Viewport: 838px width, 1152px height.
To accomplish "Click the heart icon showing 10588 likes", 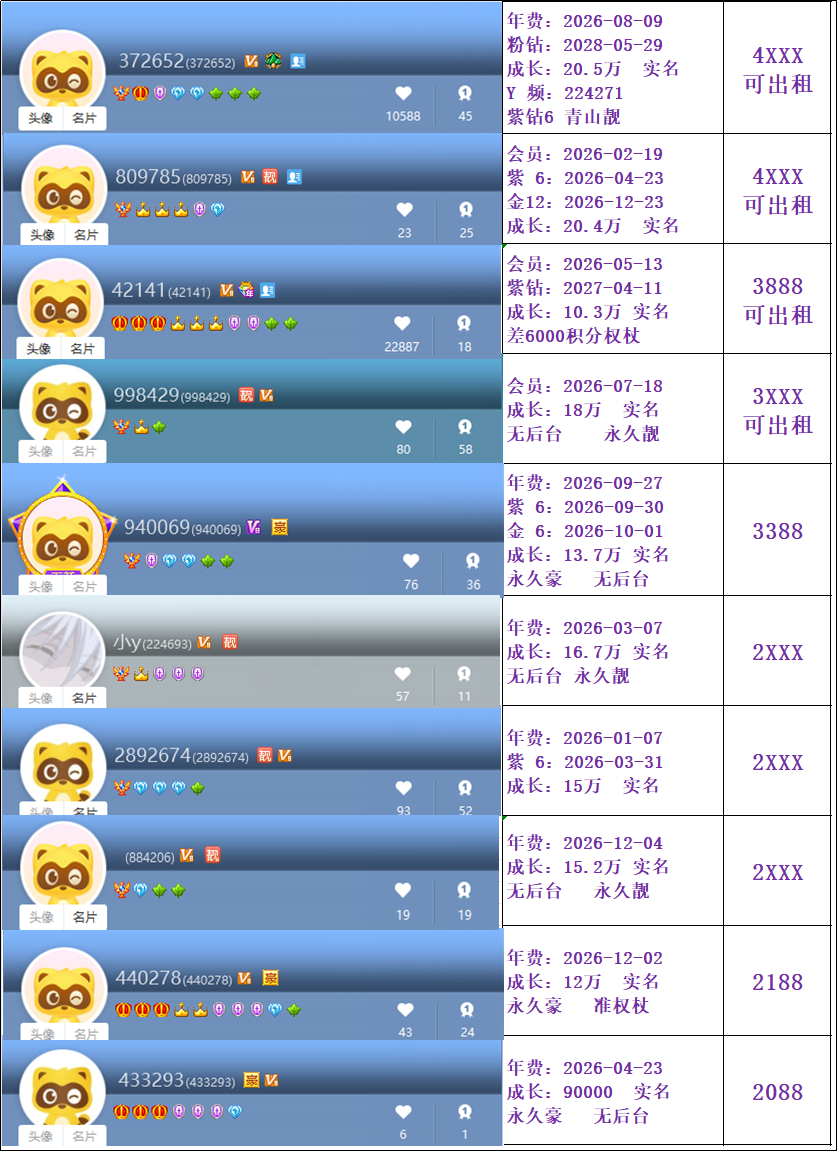I will pyautogui.click(x=403, y=93).
